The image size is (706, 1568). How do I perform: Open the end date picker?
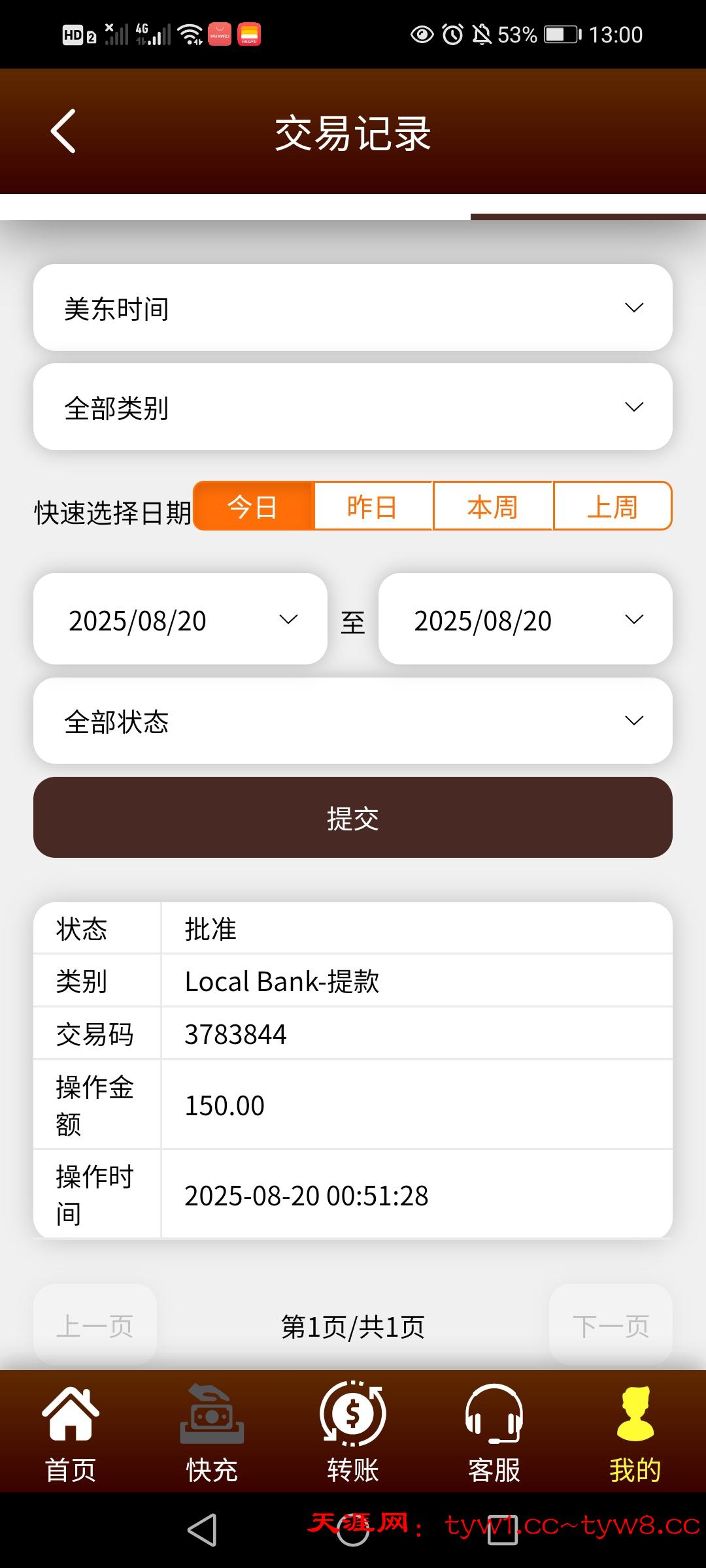coord(525,619)
